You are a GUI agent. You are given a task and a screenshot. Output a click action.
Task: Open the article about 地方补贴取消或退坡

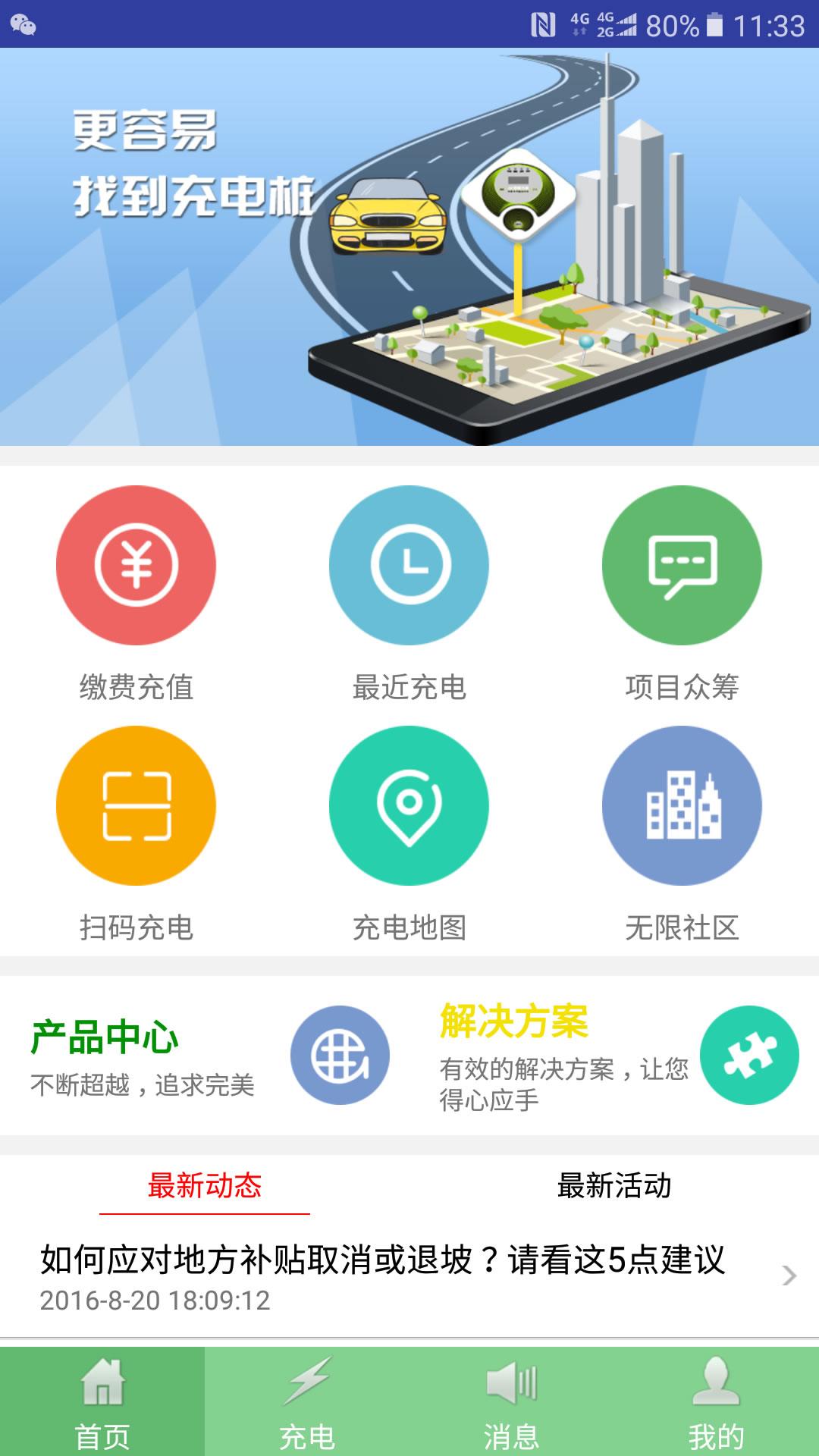(383, 1276)
